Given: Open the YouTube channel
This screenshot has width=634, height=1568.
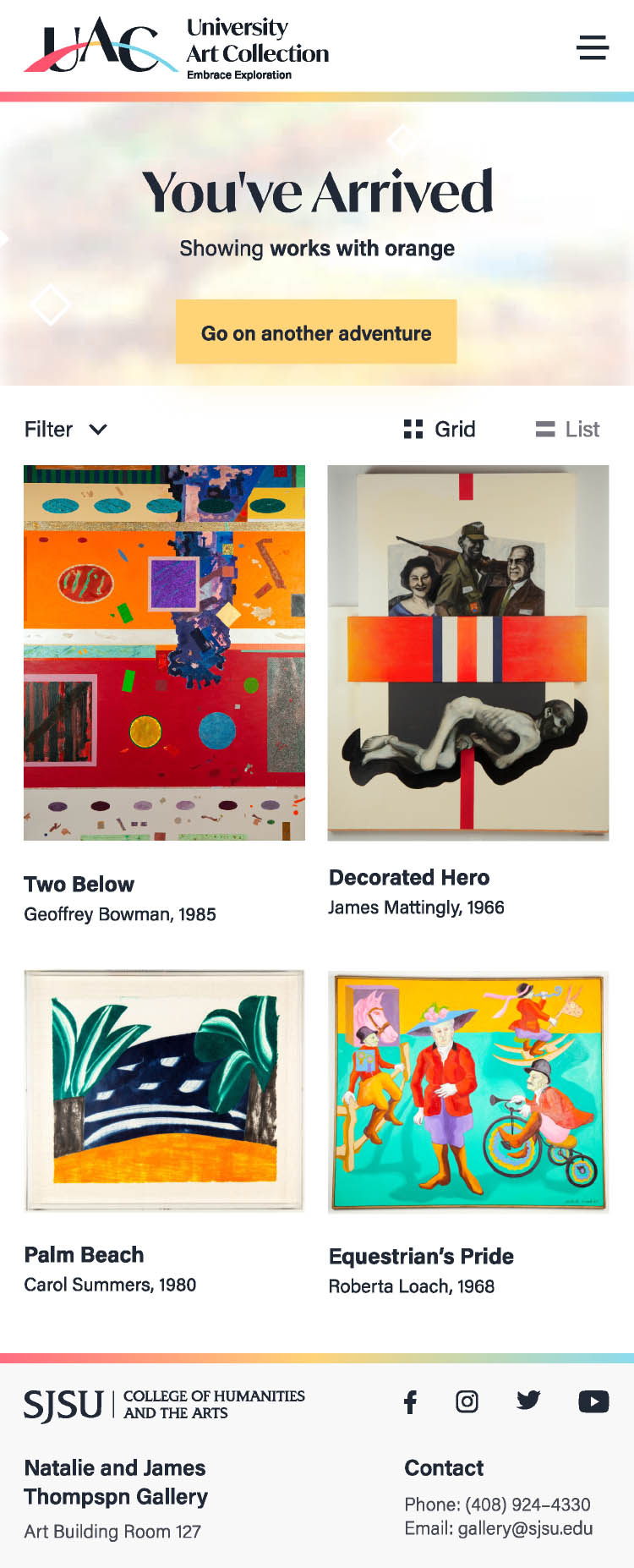Looking at the screenshot, I should pos(593,1402).
